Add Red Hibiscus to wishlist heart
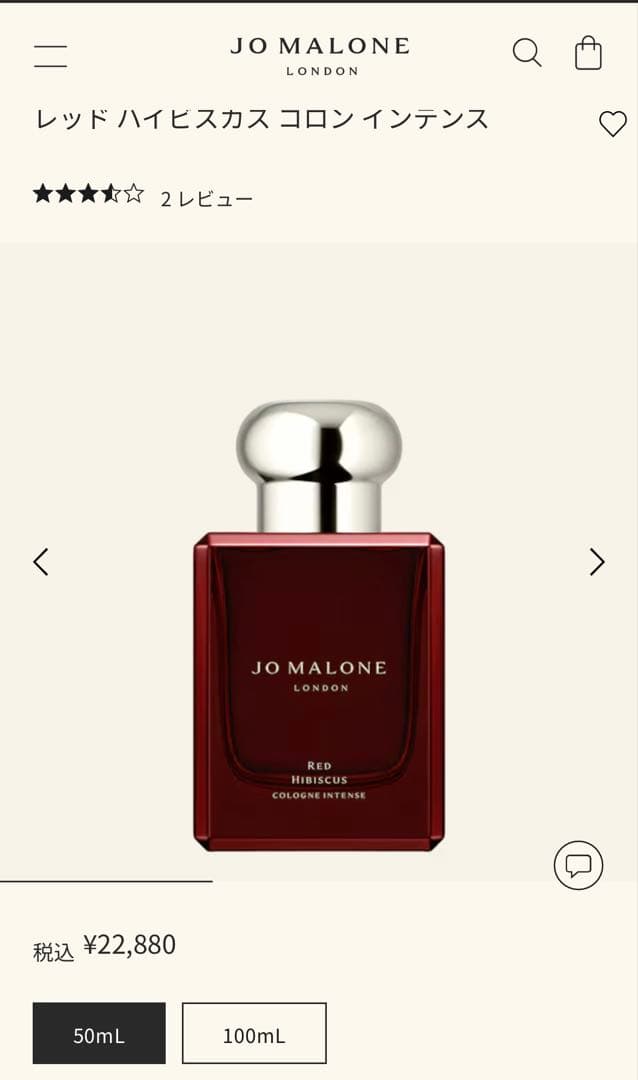The image size is (638, 1080). [x=612, y=124]
